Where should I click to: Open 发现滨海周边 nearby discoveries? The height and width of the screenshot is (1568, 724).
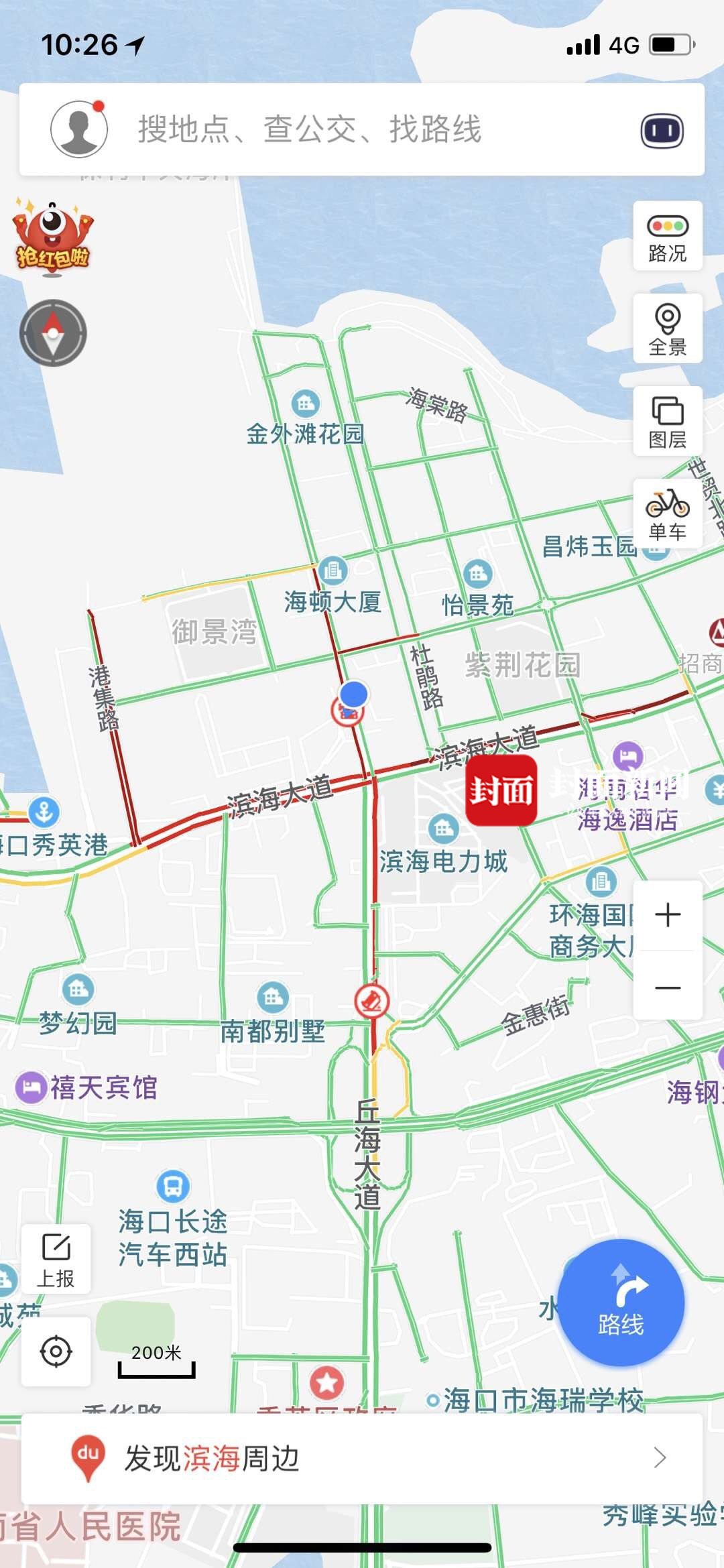click(362, 1458)
